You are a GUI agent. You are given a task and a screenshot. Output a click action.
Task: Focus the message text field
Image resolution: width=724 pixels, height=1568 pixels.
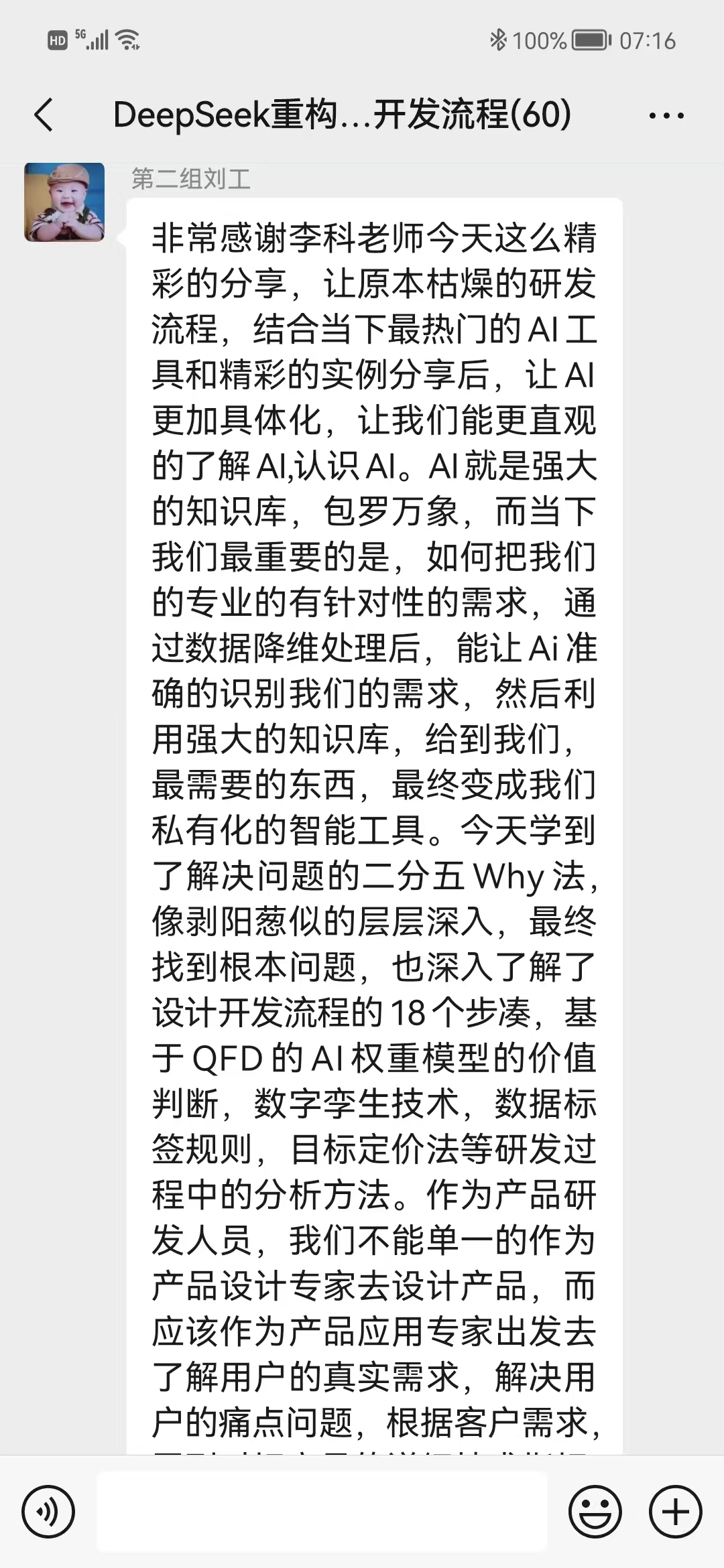pos(322,1512)
